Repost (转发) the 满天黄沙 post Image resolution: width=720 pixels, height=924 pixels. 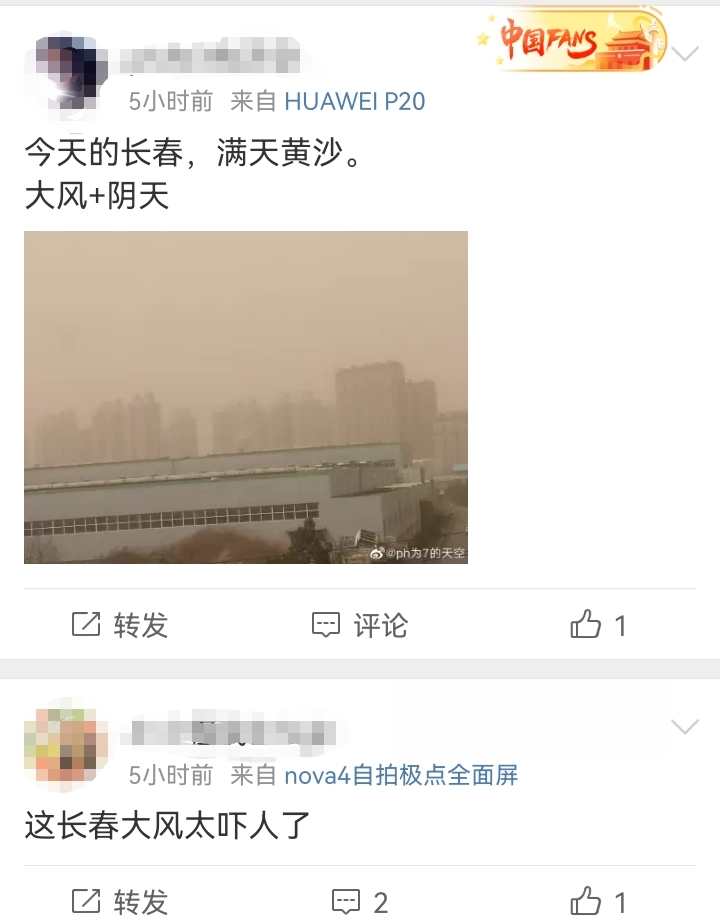point(120,625)
